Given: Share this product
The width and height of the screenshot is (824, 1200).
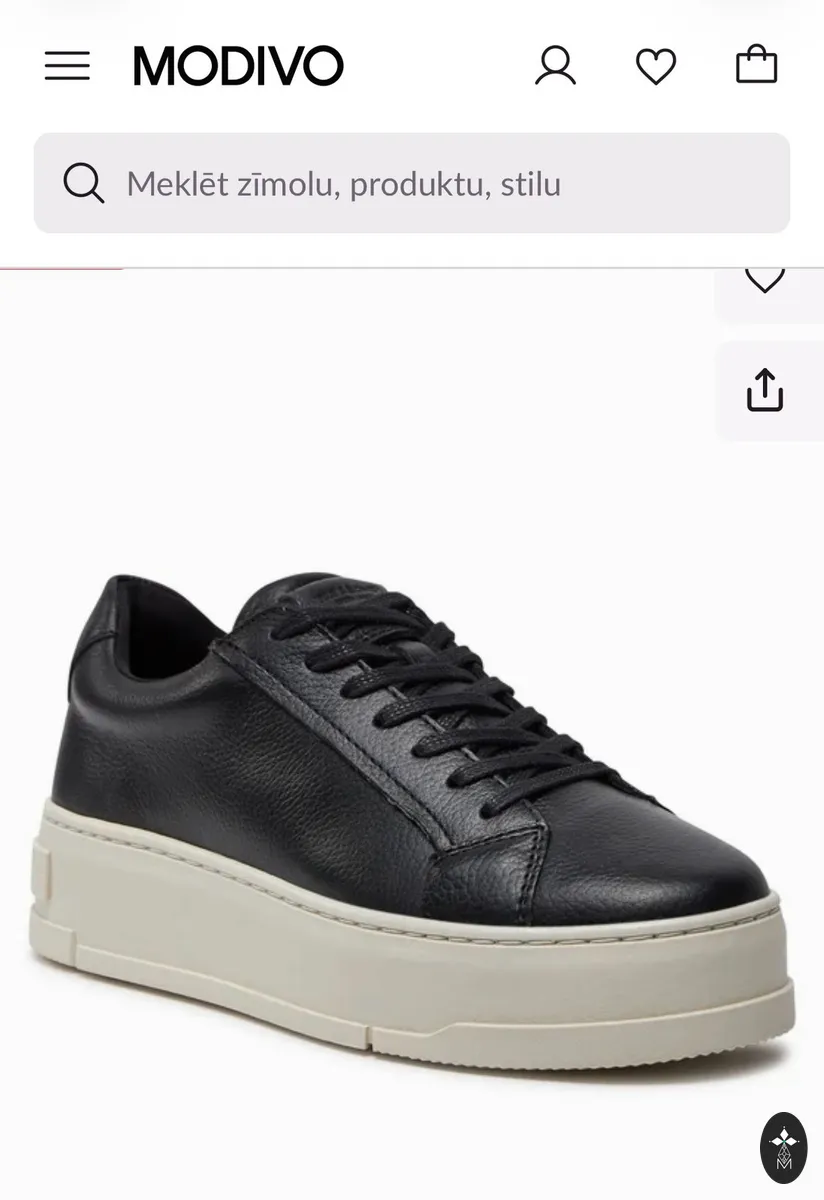Looking at the screenshot, I should [766, 390].
